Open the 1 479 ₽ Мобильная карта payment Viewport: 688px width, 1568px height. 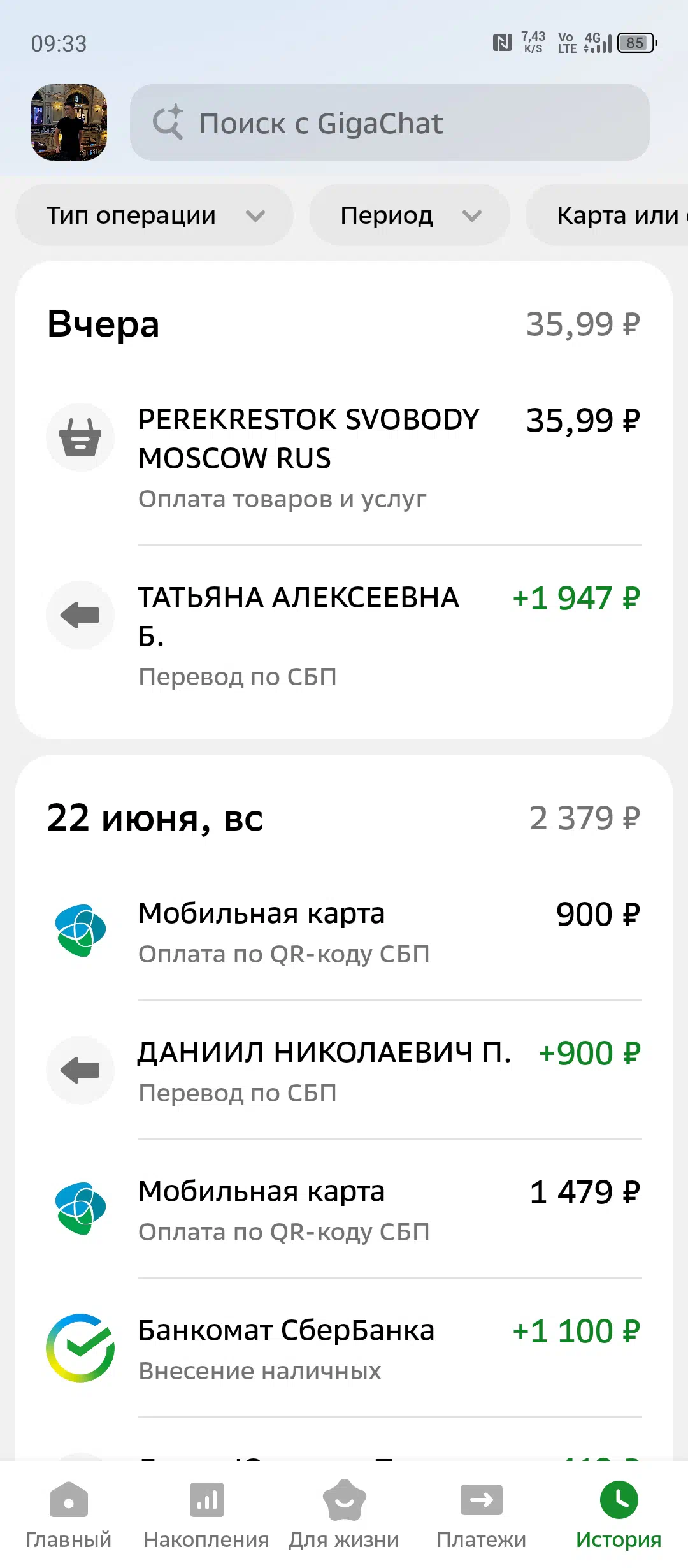[x=344, y=1210]
